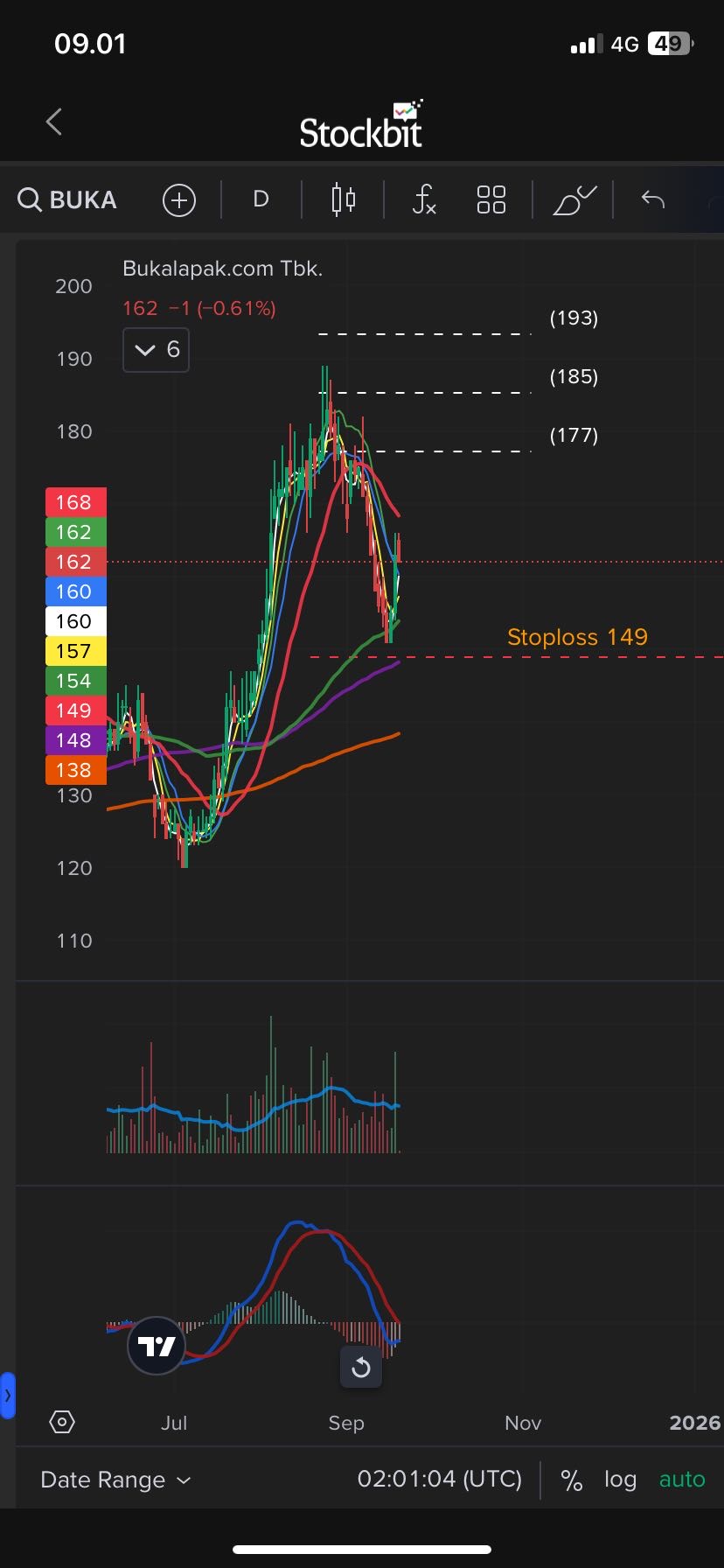Open the time zone menu showing UTC
Image resolution: width=724 pixels, height=1568 pixels.
coord(439,1480)
